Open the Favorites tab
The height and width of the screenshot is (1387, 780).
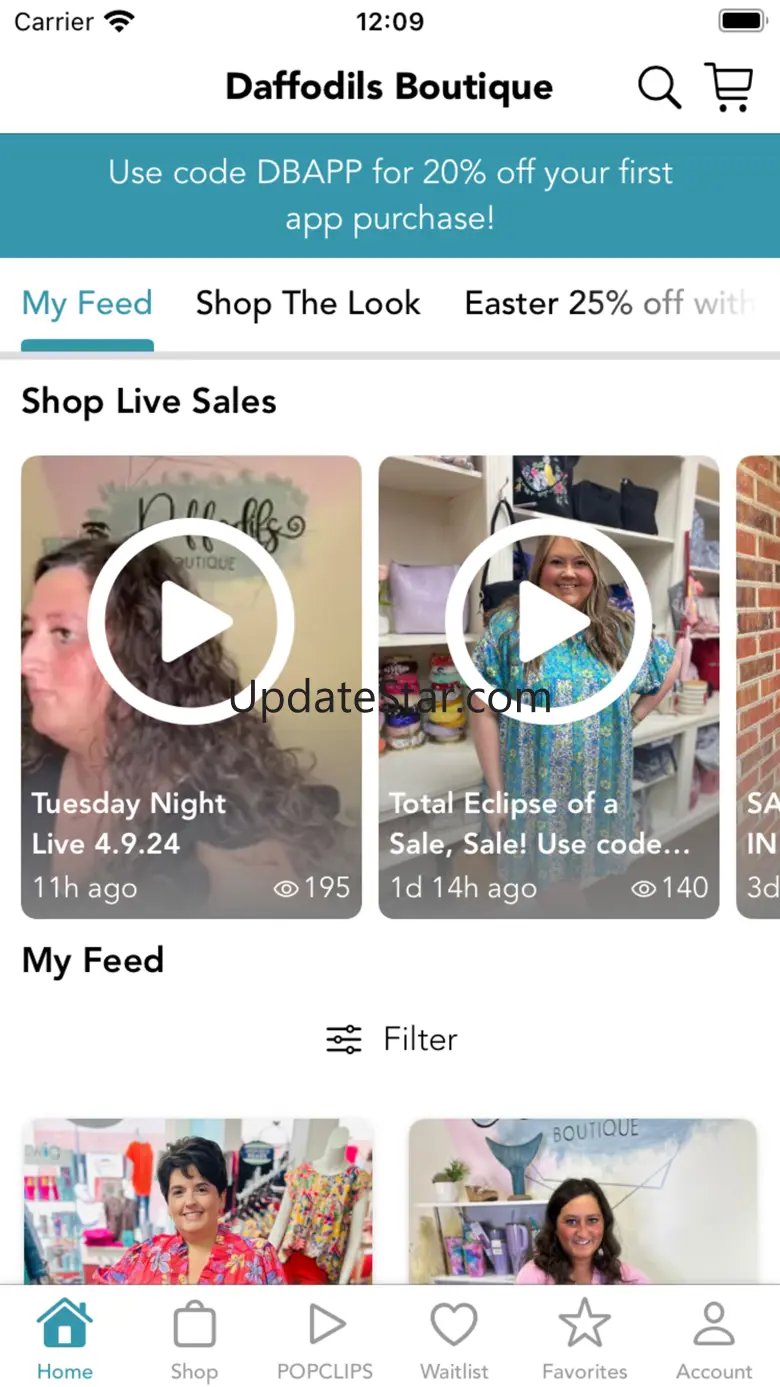584,1340
